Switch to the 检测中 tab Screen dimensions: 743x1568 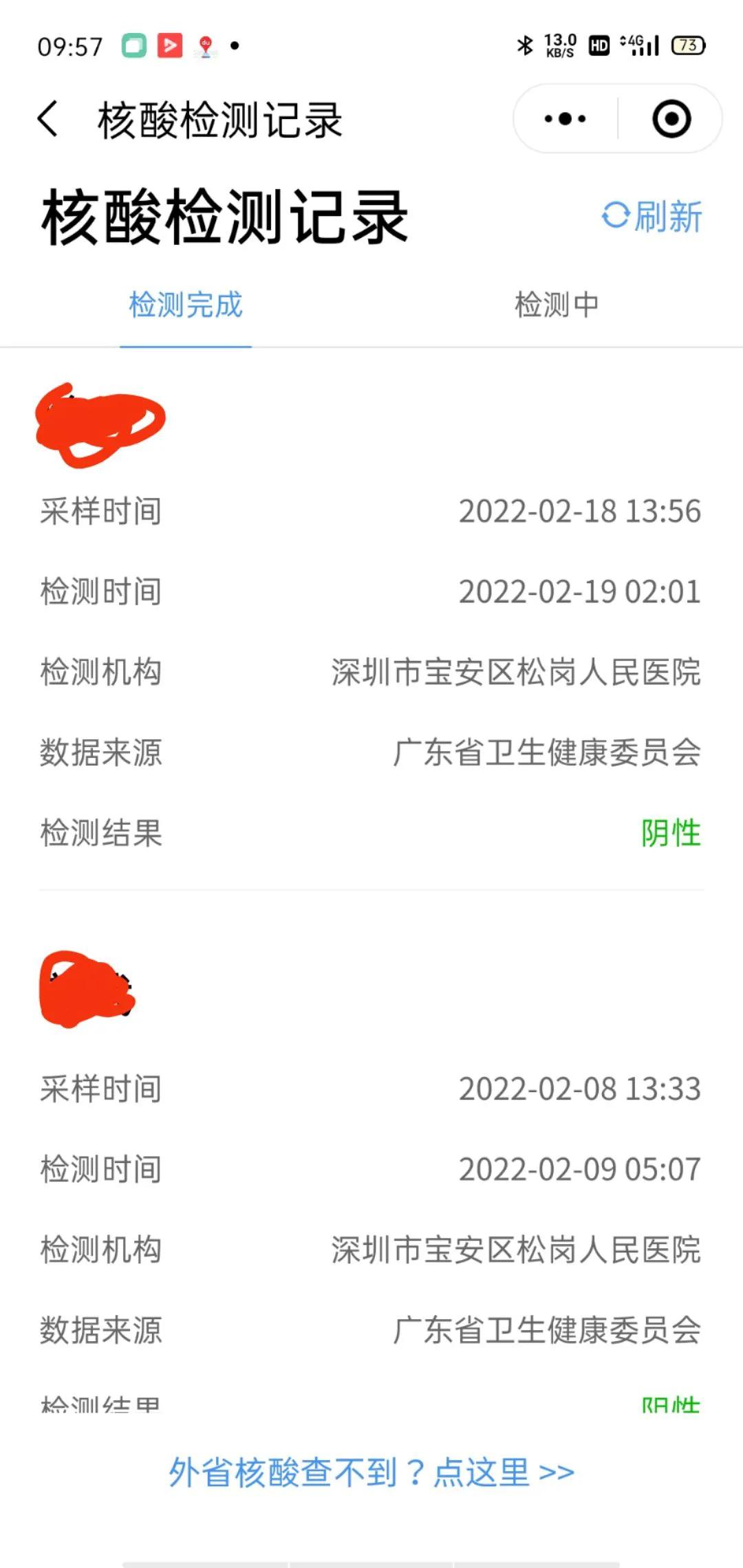tap(557, 305)
